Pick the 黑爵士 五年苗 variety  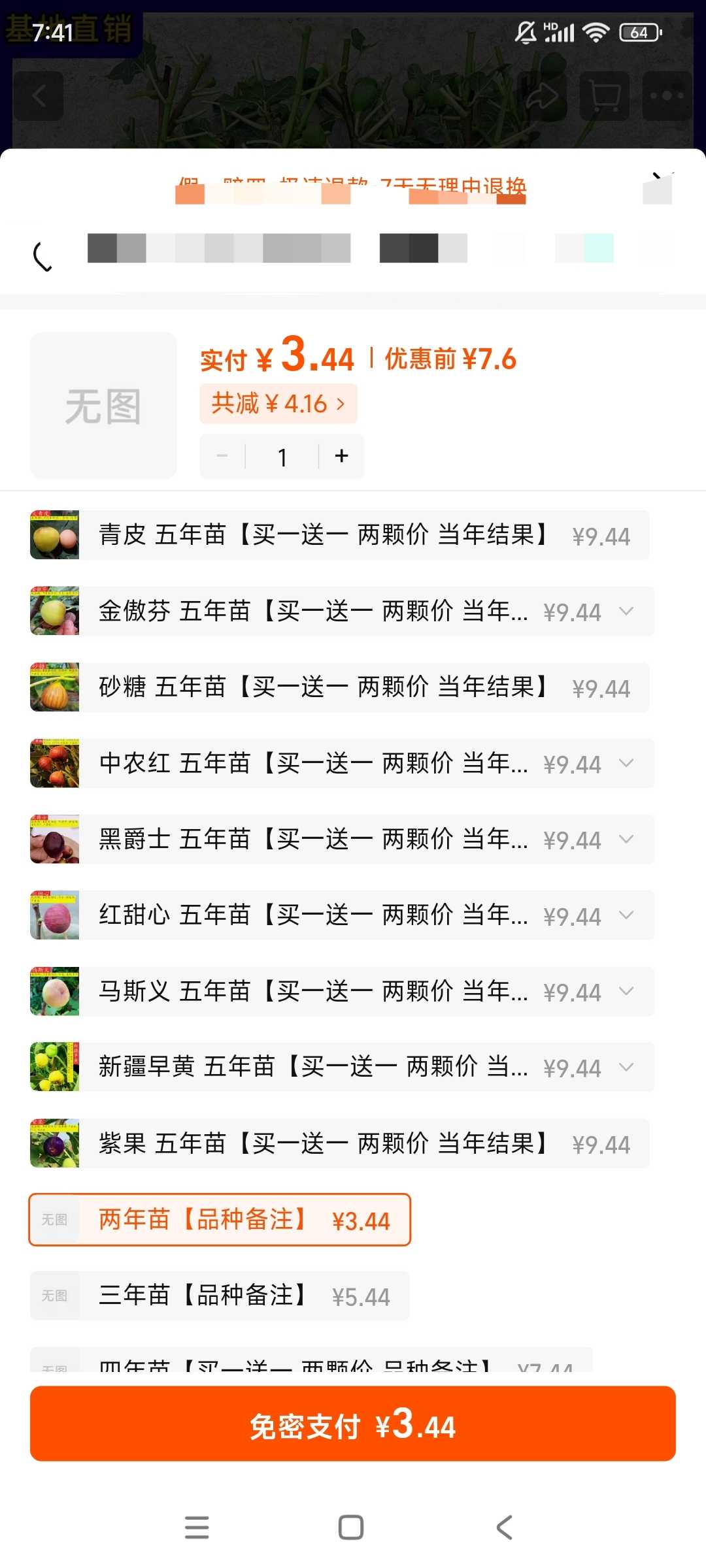point(342,839)
